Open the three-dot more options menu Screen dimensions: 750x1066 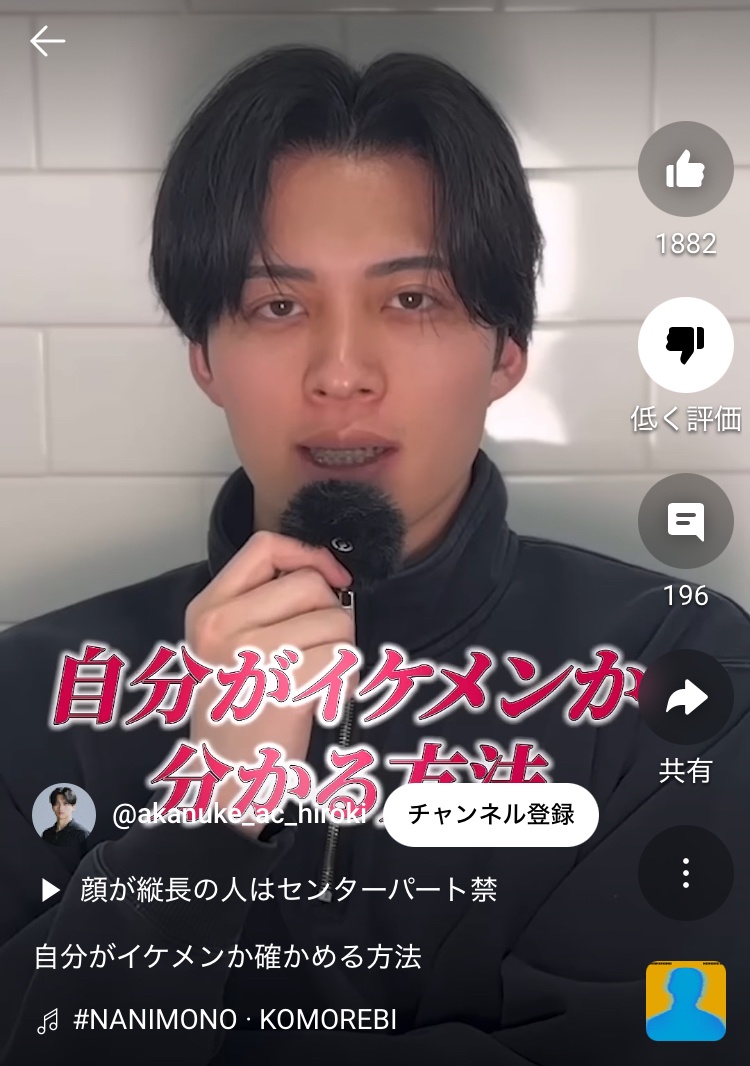tap(685, 872)
